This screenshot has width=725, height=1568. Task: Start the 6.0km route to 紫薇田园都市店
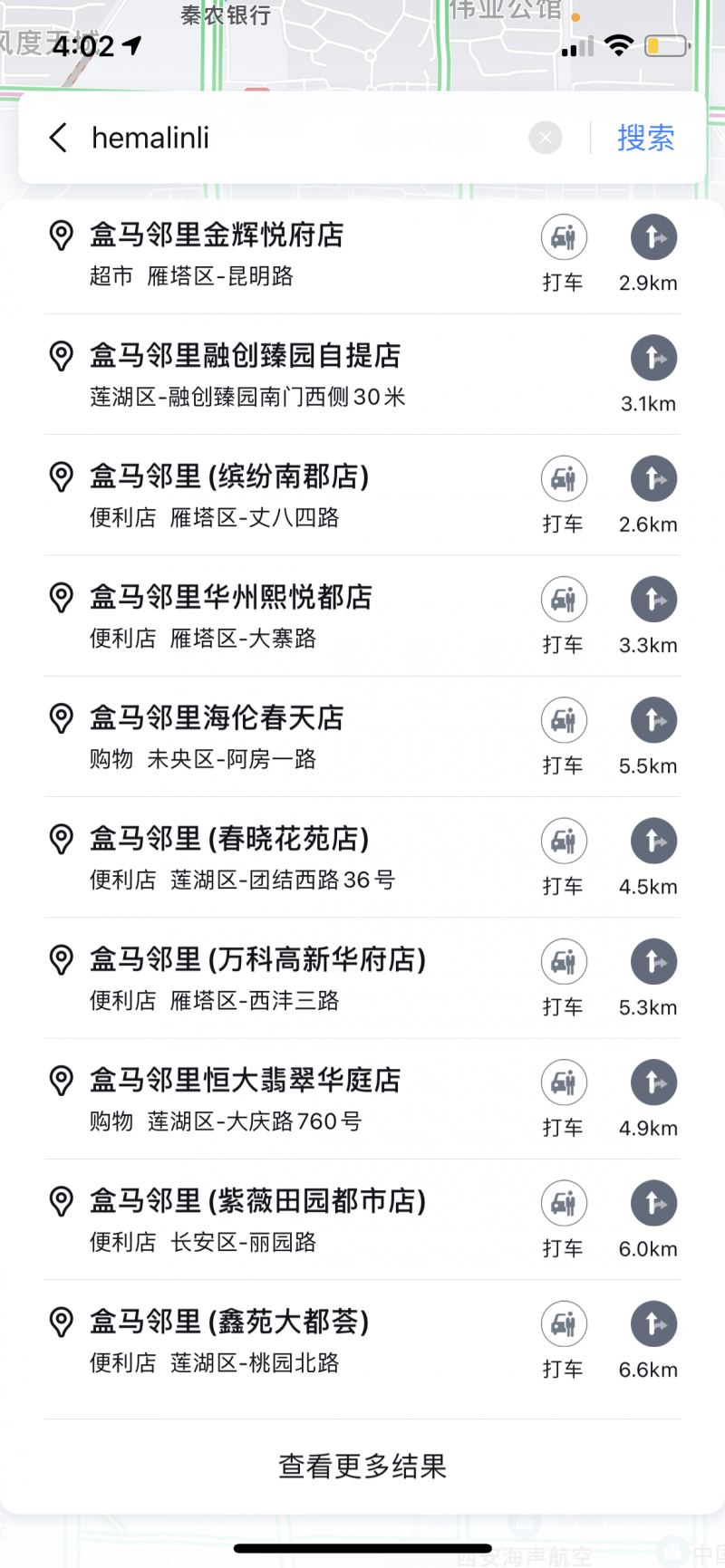651,1219
